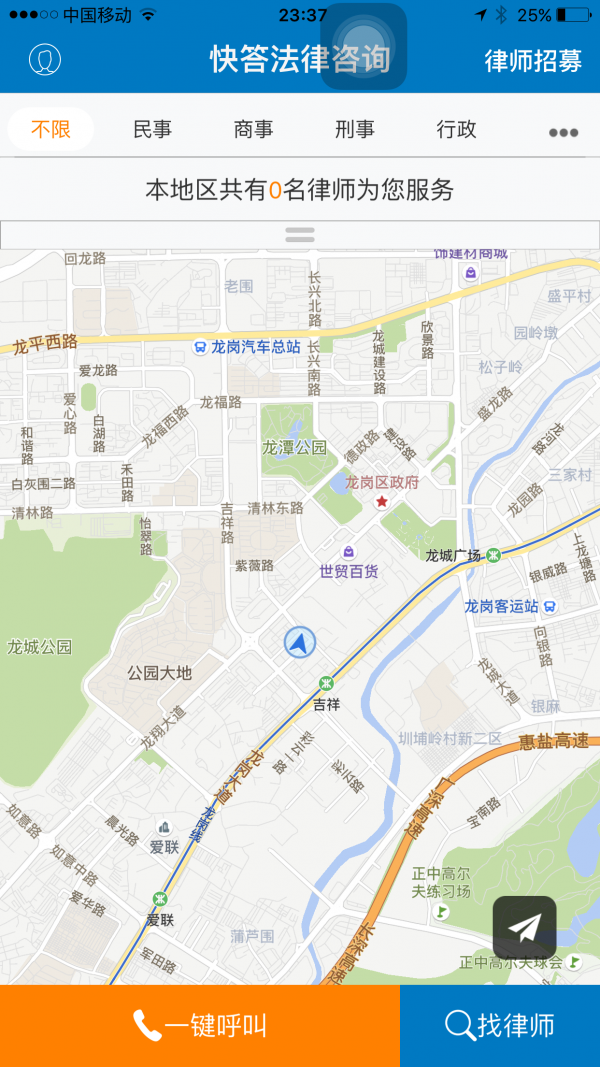Select the 不限 category tab
Image resolution: width=600 pixels, height=1067 pixels.
pos(51,130)
